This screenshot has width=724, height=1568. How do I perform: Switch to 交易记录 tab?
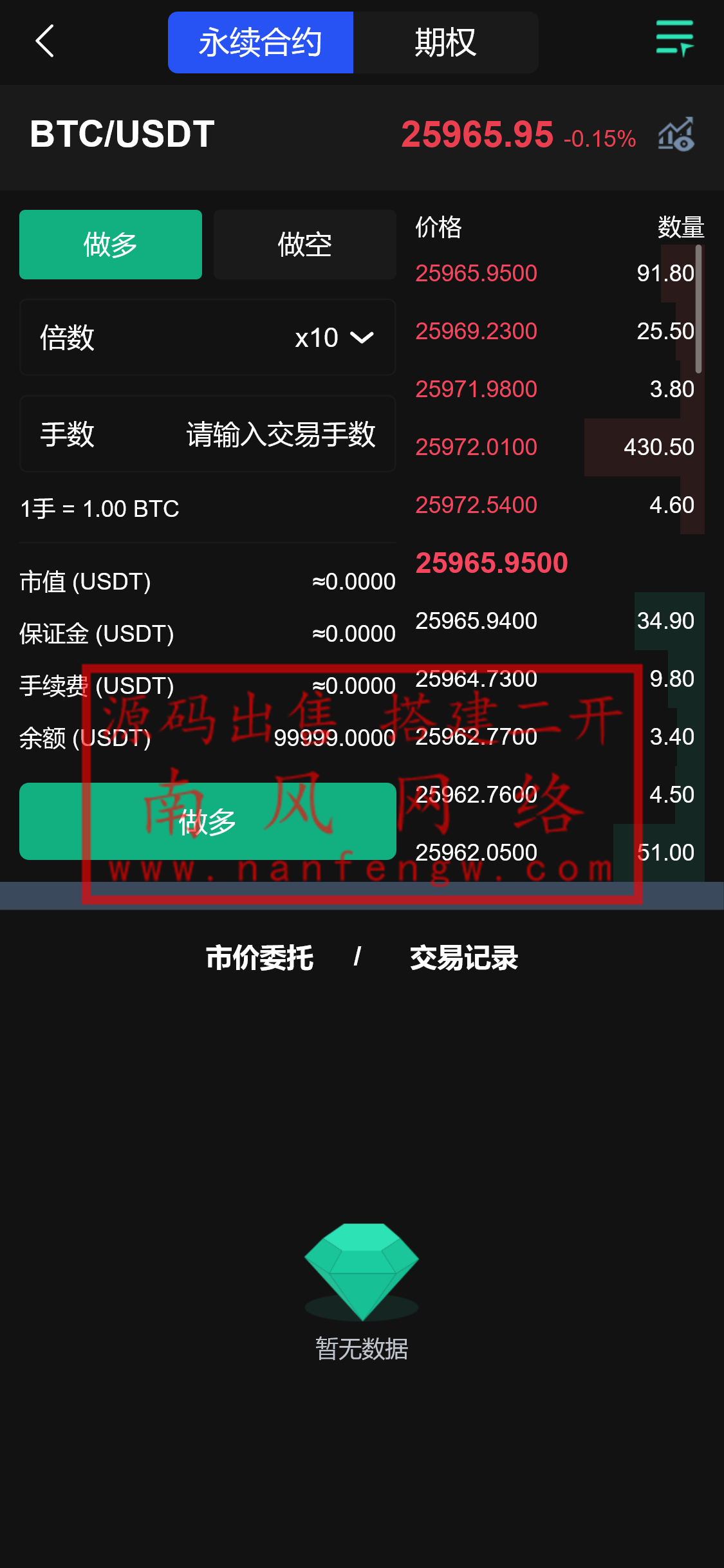tap(464, 958)
